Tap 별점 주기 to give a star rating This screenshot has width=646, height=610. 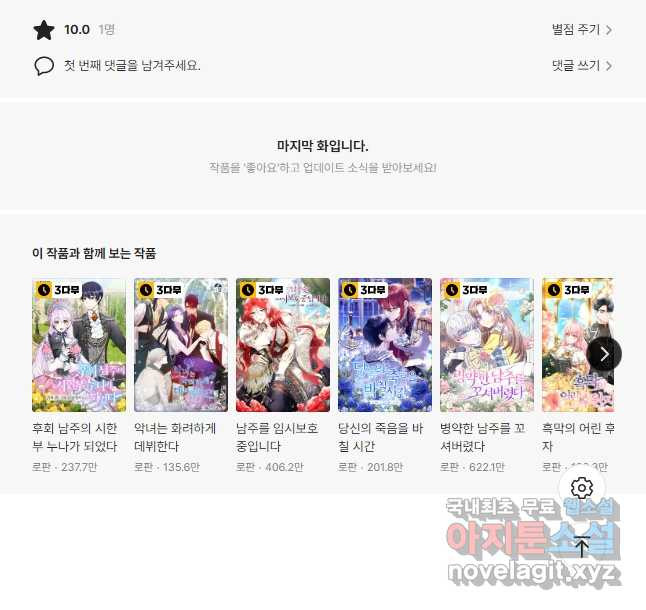[581, 30]
